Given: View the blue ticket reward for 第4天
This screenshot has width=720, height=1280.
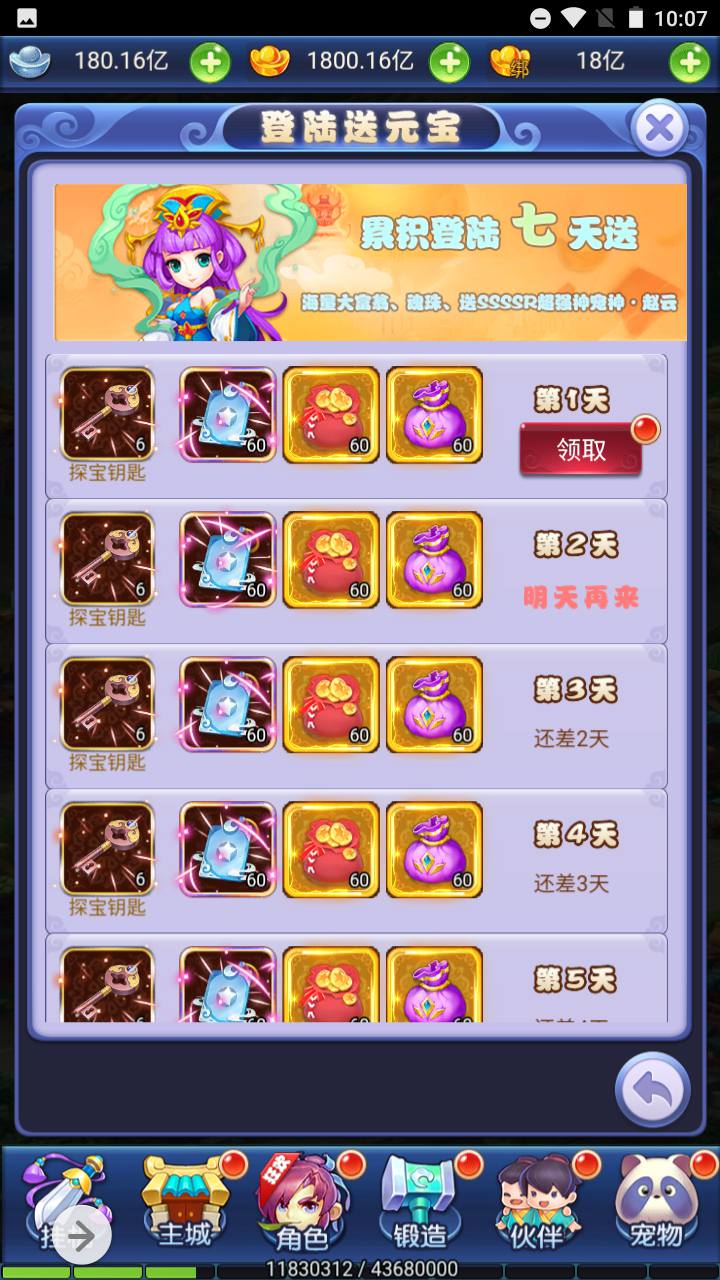Looking at the screenshot, I should (227, 849).
